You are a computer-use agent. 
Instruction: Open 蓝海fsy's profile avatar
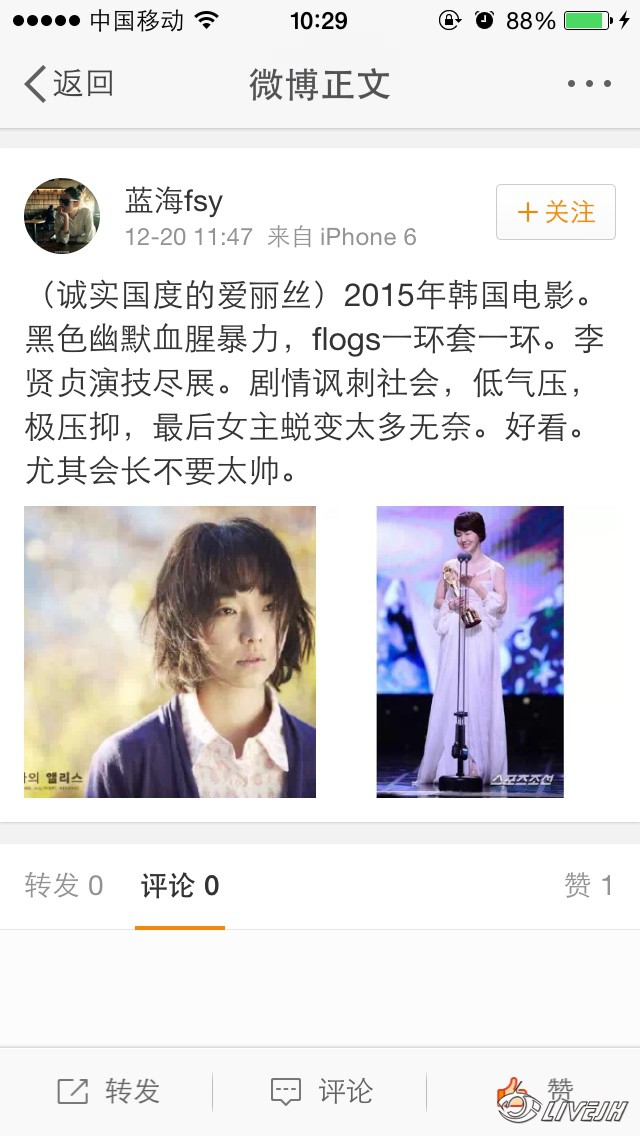click(62, 216)
